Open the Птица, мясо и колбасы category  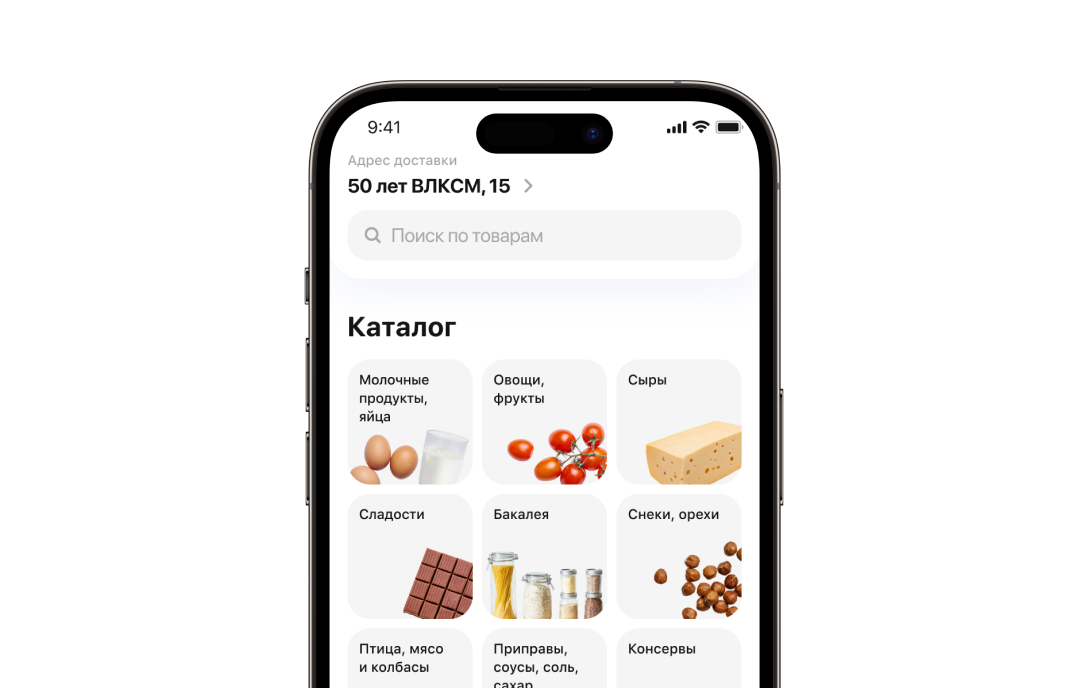(x=410, y=658)
